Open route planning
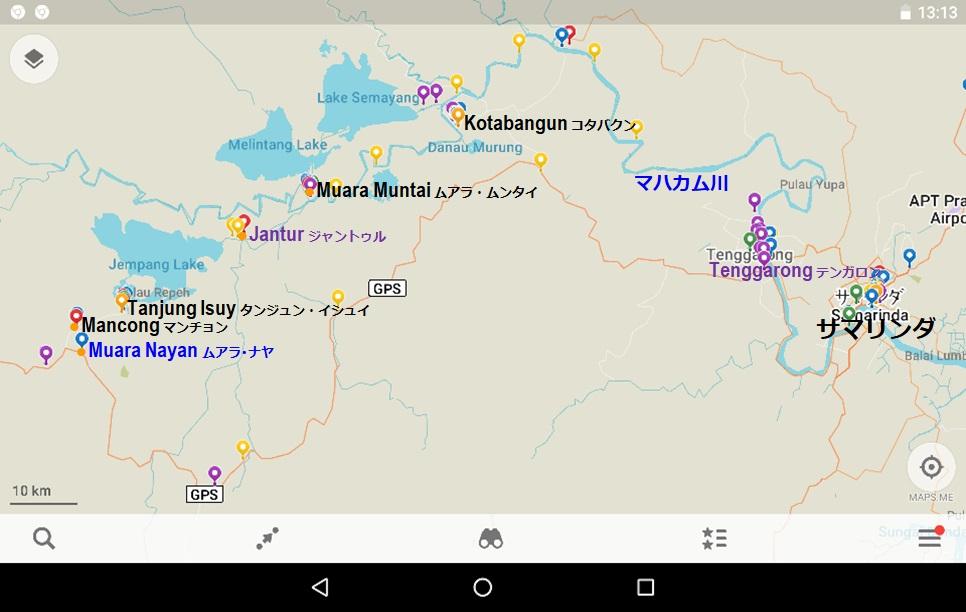This screenshot has height=612, width=966. pyautogui.click(x=267, y=539)
